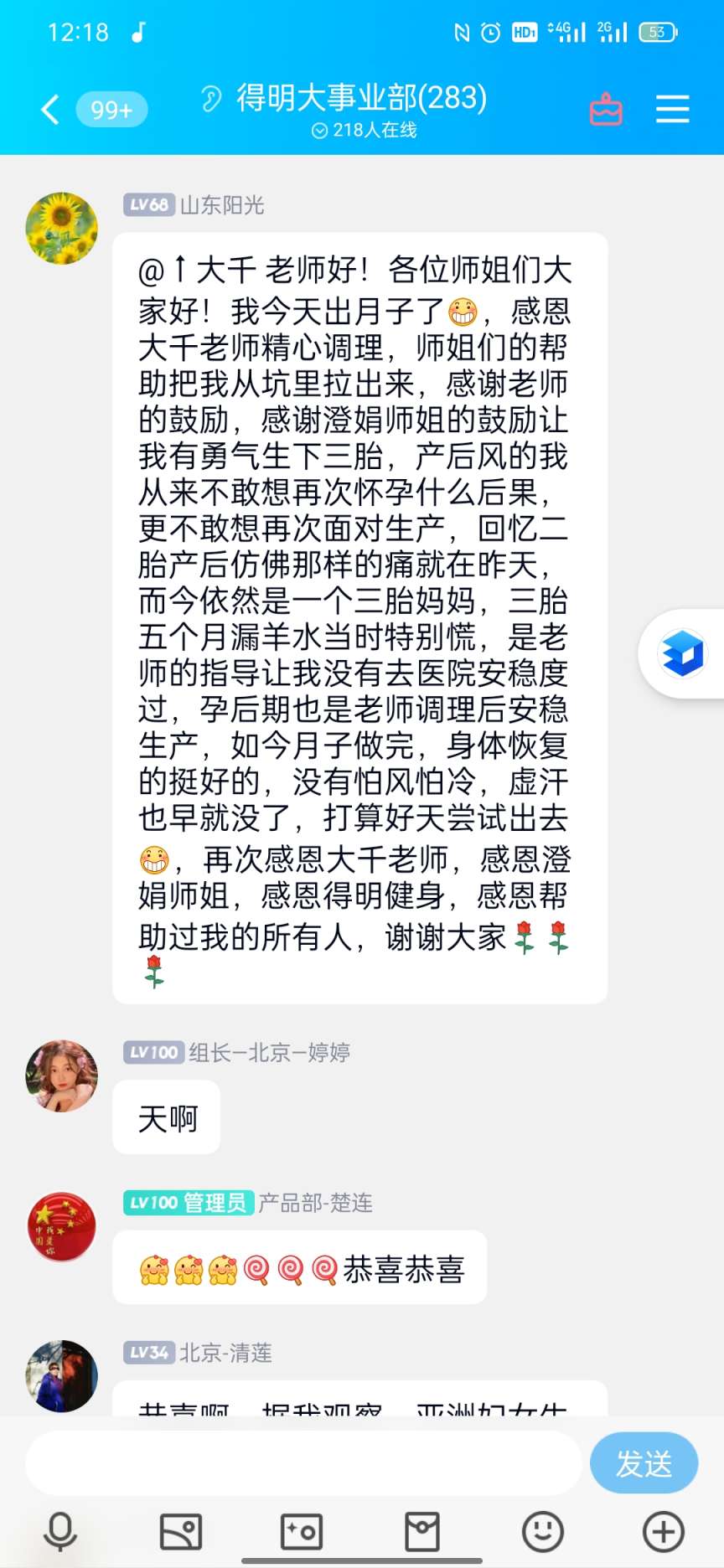The width and height of the screenshot is (724, 1568).
Task: Go back to the message list
Action: coord(50,109)
